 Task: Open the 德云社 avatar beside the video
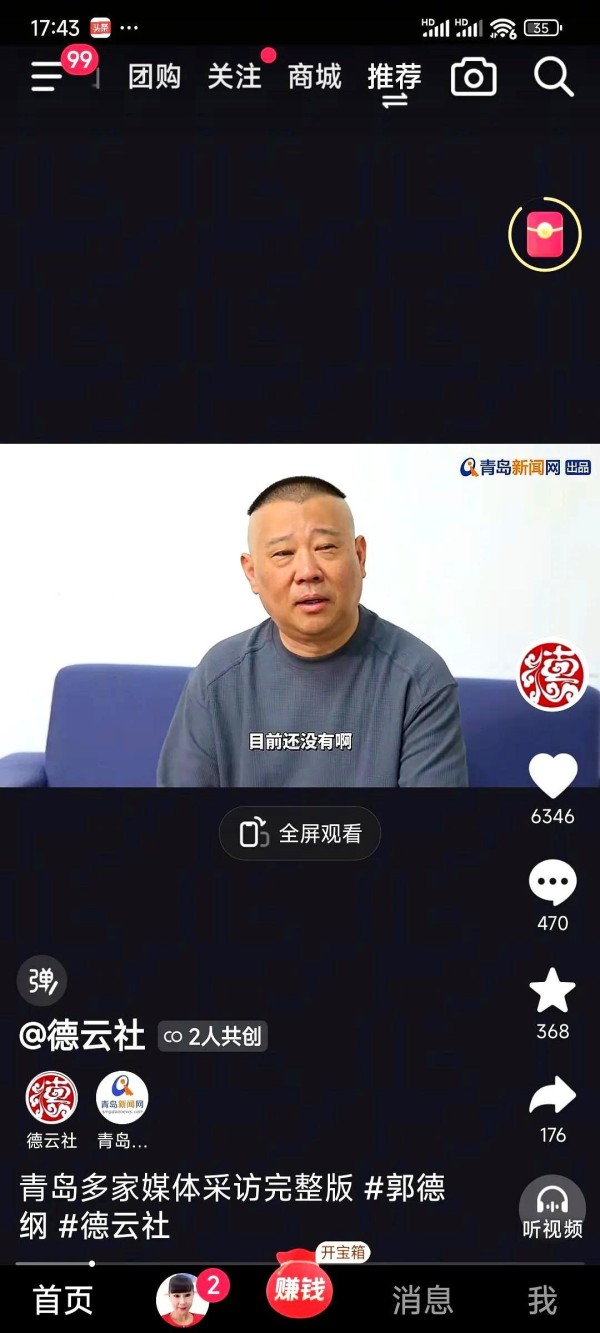pyautogui.click(x=552, y=677)
